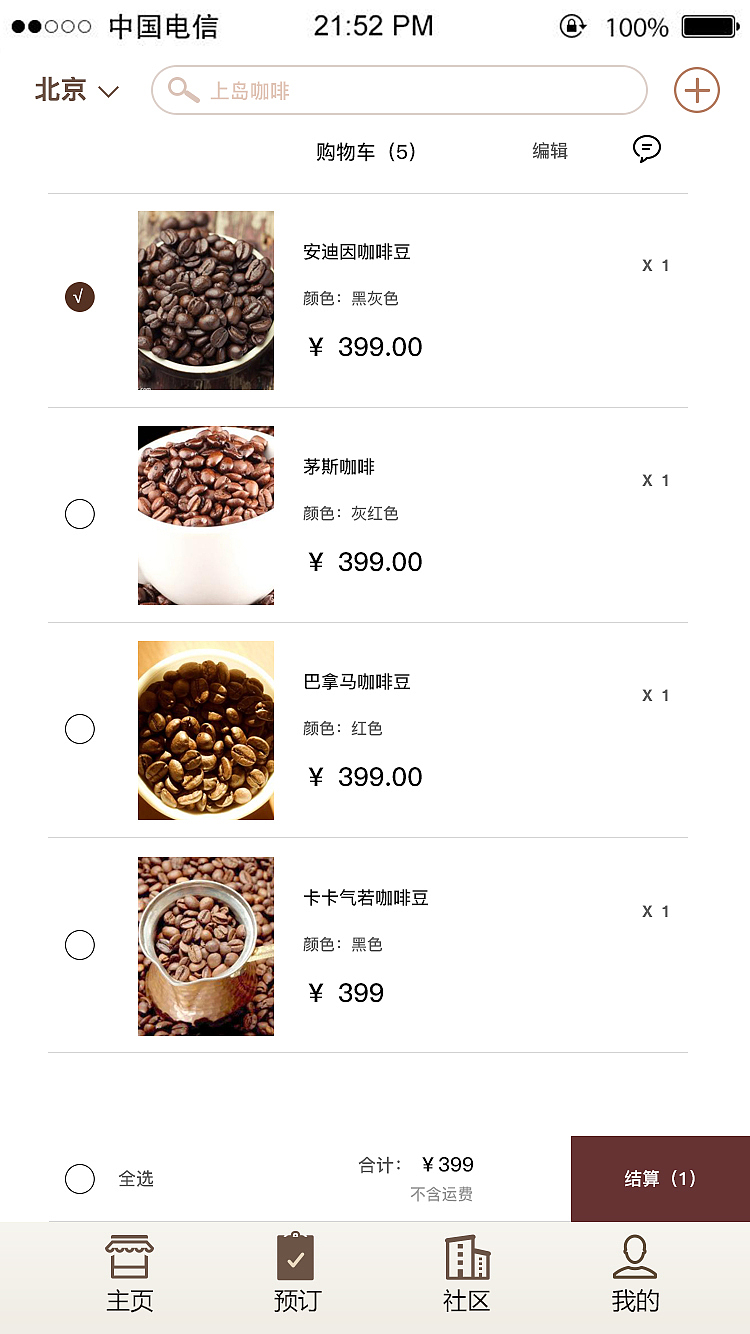Viewport: 750px width, 1334px height.
Task: View the 卡卡气若咖啡豆 product image
Action: tap(206, 946)
